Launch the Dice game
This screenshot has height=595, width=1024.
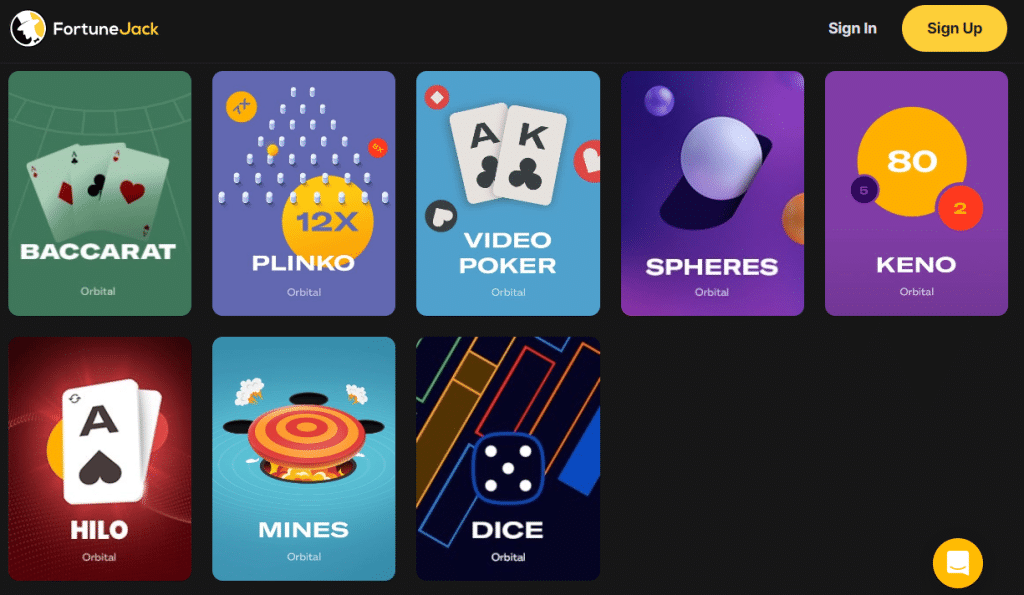[x=508, y=458]
